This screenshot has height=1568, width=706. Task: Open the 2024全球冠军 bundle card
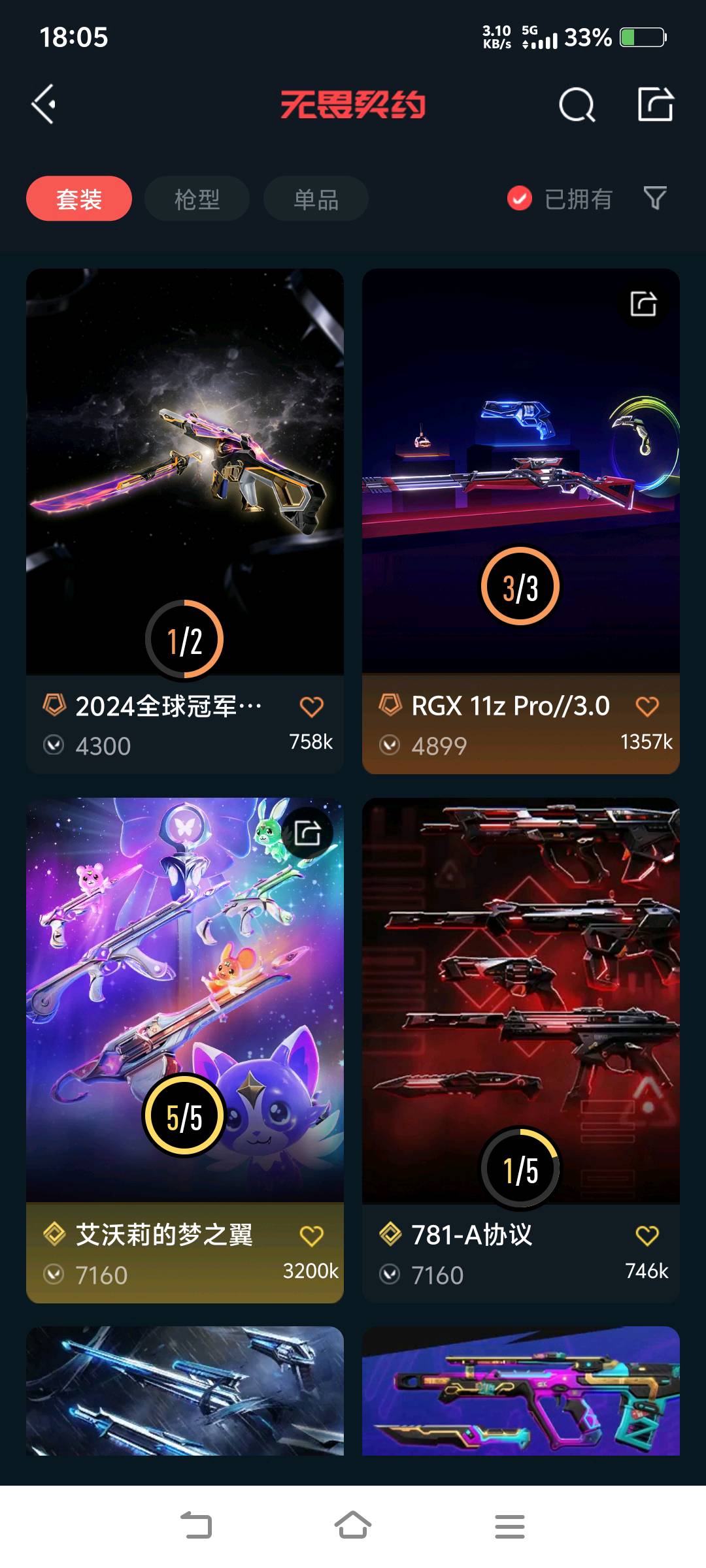(x=185, y=470)
